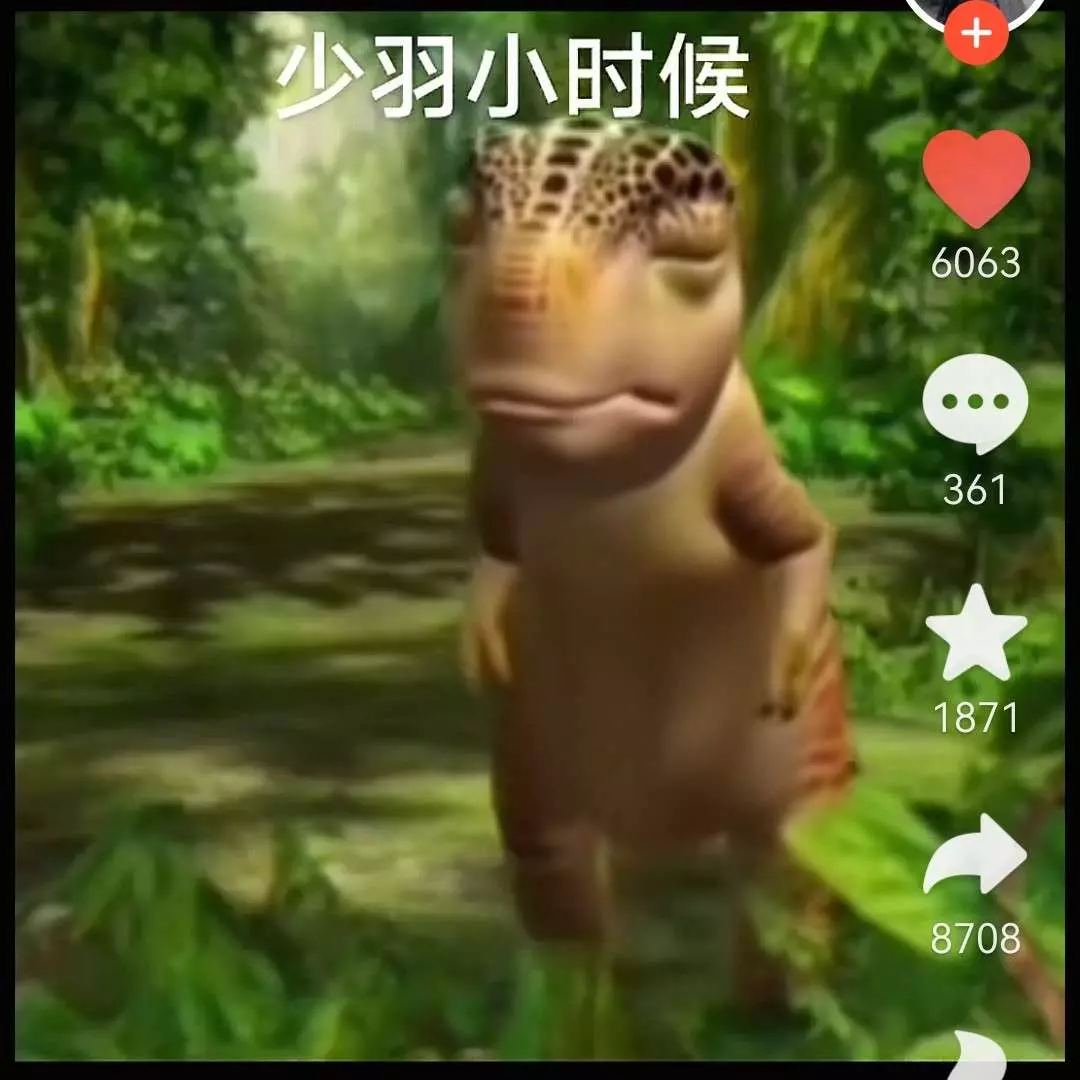Open the comments section
This screenshot has width=1080, height=1080.
point(975,404)
